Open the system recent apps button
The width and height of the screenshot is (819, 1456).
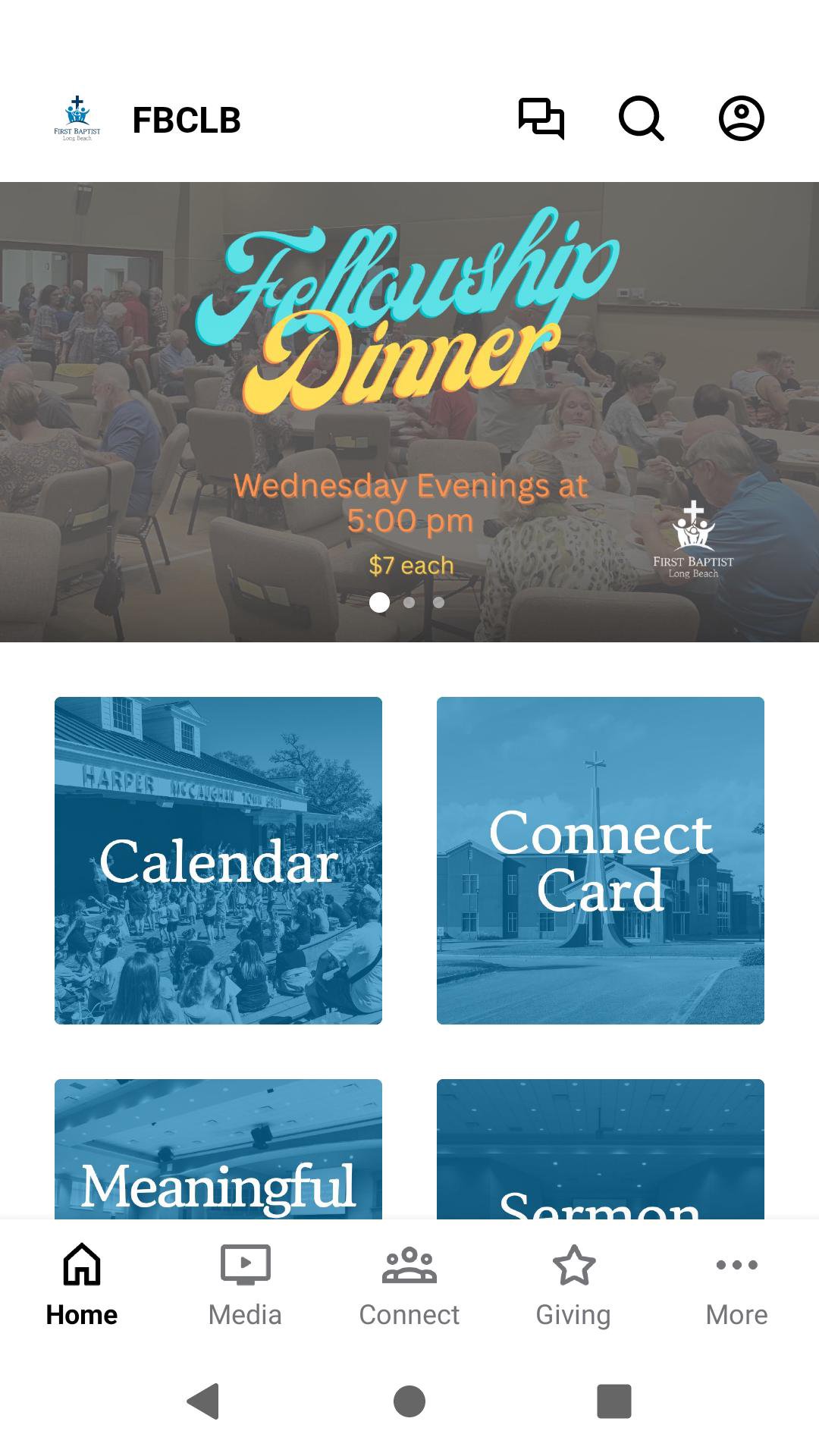(x=614, y=1401)
